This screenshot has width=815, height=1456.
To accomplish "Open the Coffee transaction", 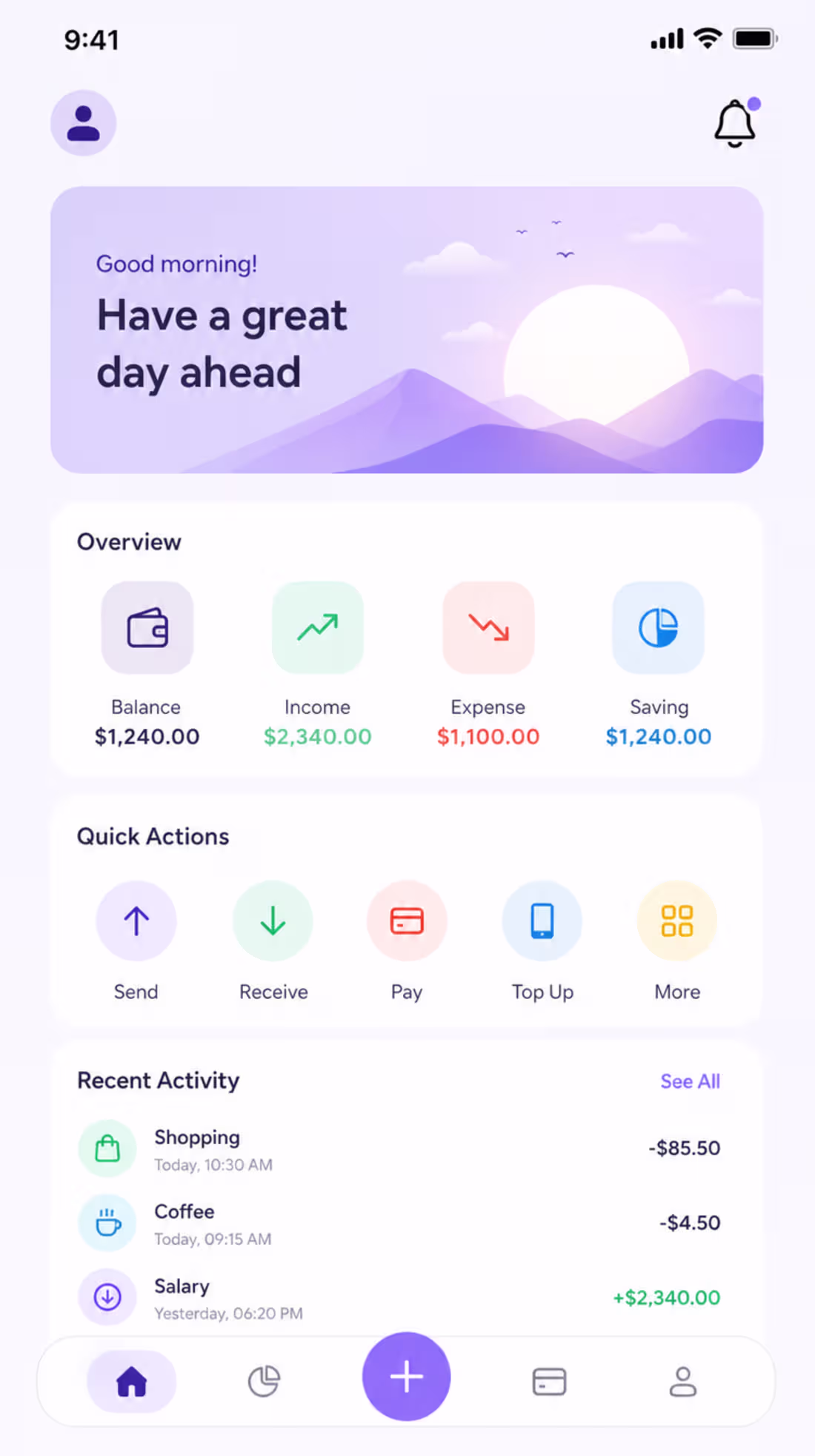I will click(399, 1223).
